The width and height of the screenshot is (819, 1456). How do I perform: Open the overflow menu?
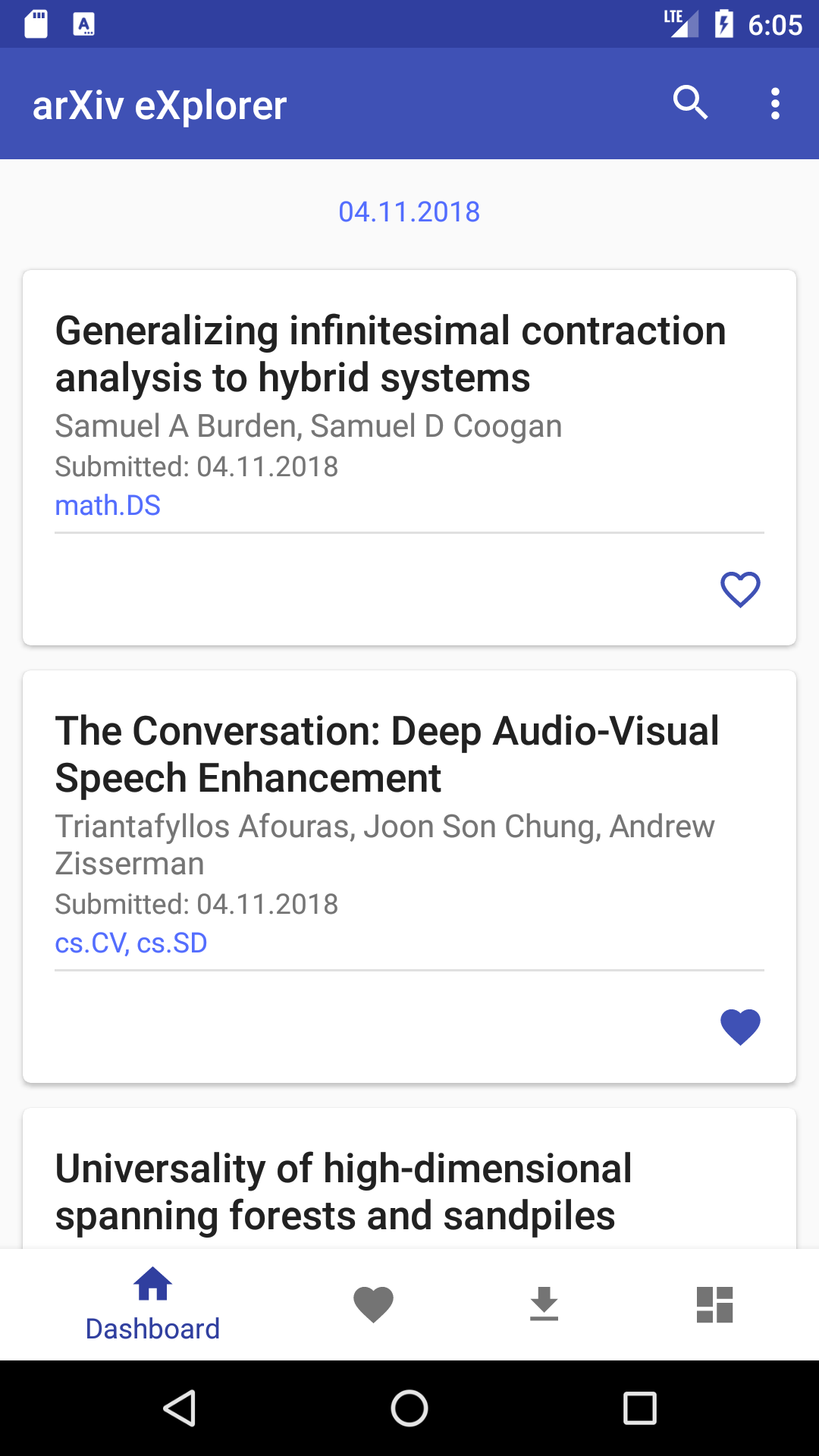tap(774, 103)
